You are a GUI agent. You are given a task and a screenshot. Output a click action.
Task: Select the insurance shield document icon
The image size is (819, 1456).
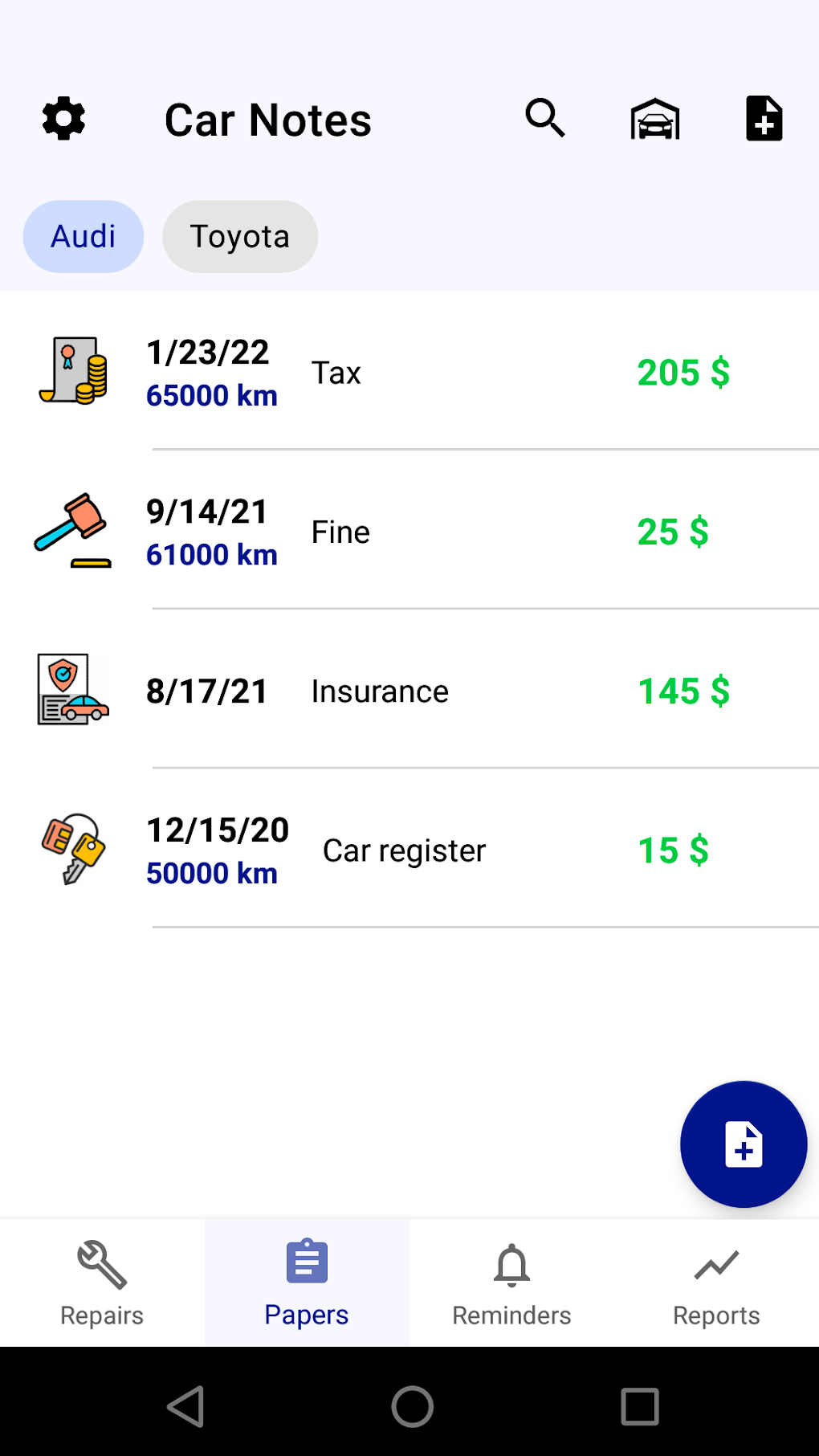72,689
